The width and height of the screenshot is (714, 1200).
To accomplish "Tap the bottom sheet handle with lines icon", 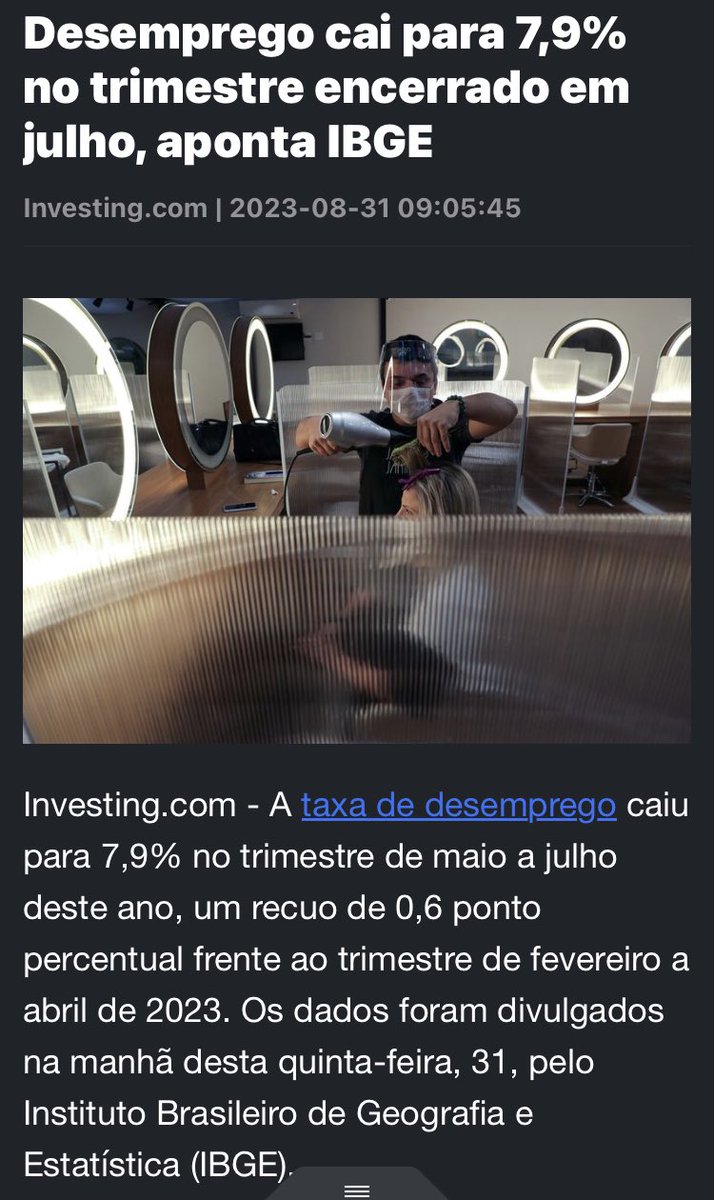I will coord(357,1190).
